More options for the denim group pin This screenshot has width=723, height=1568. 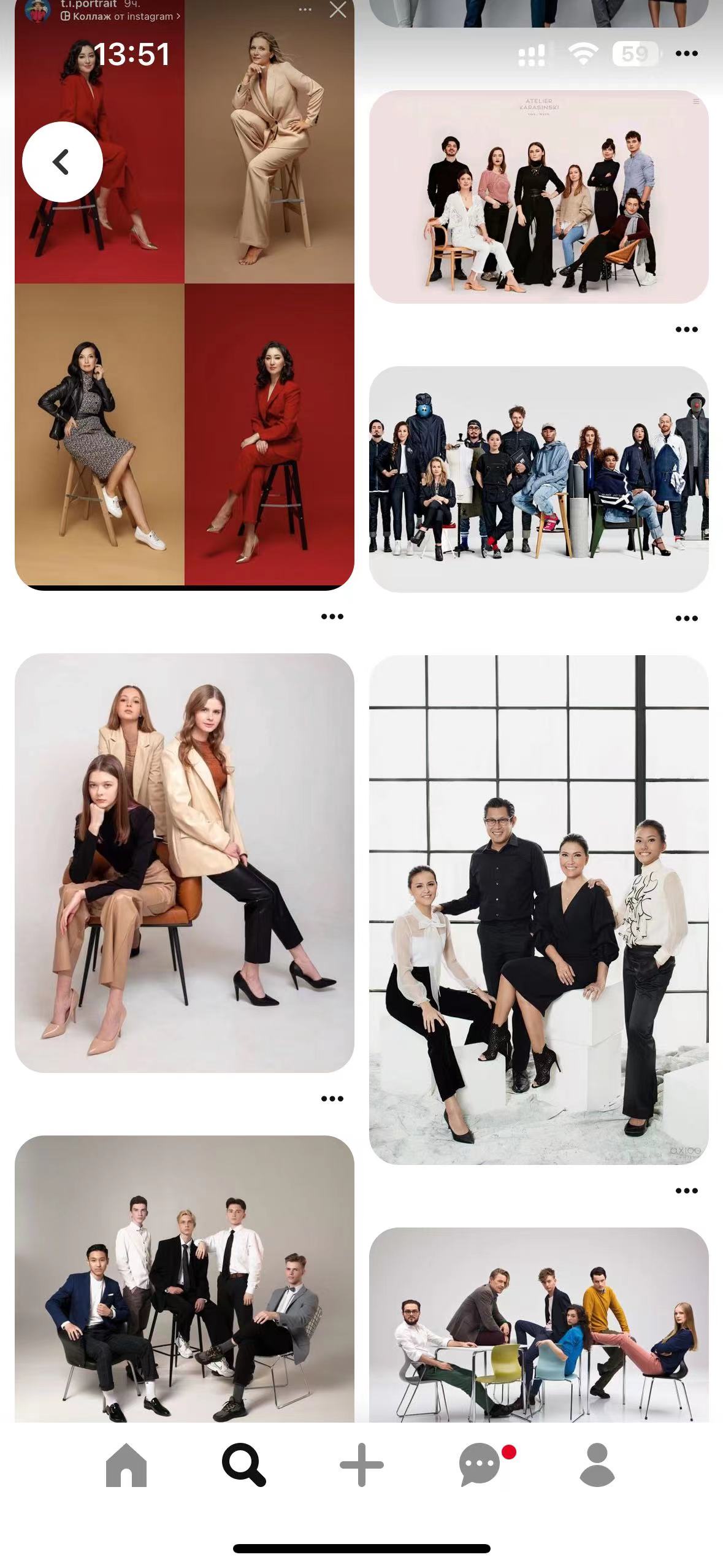(x=686, y=618)
